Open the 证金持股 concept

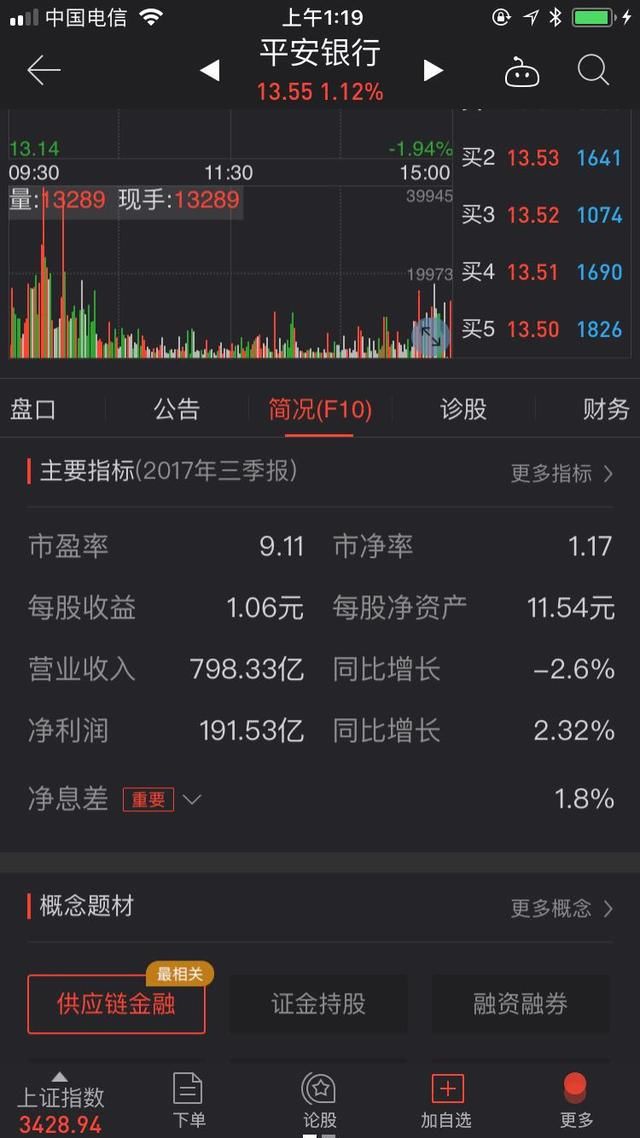[x=318, y=1004]
